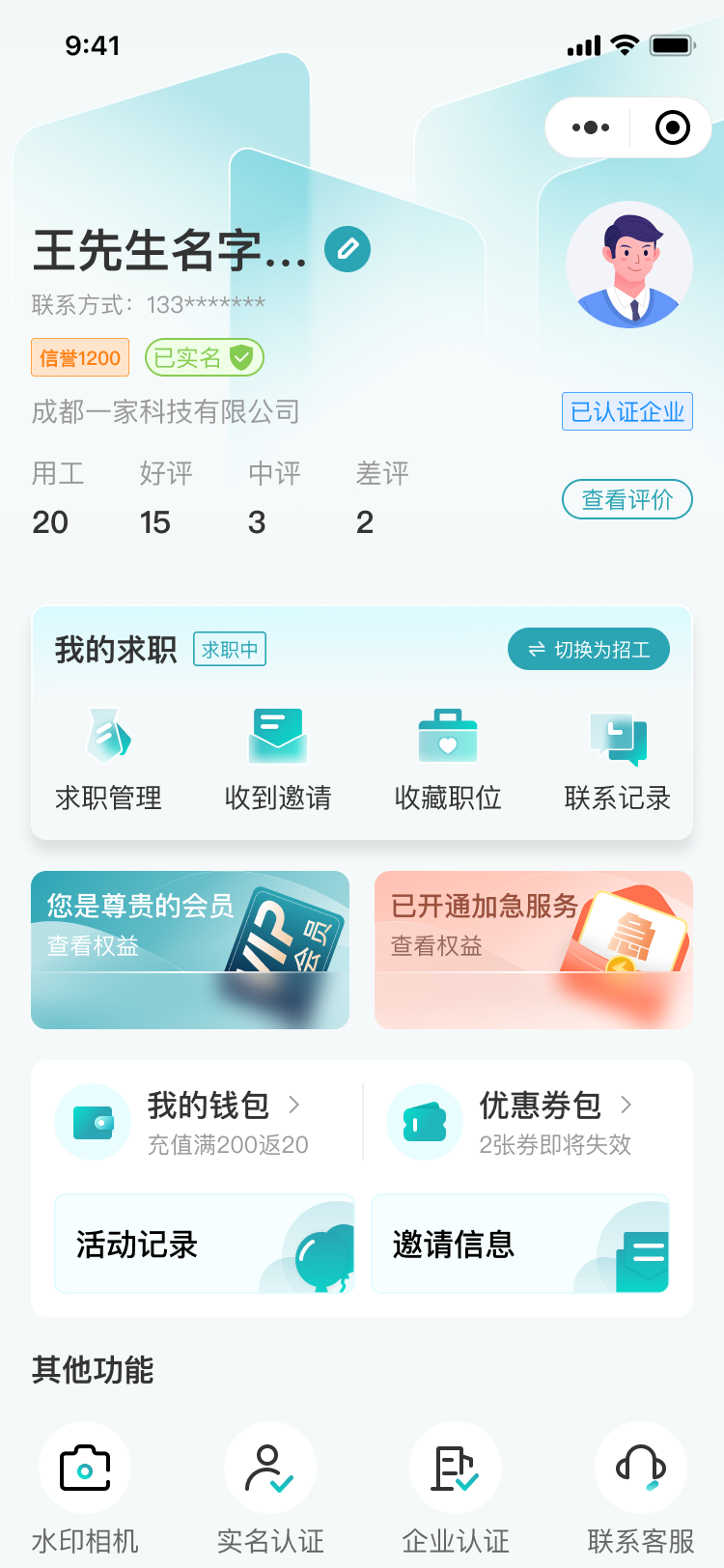Open 企业认证
The image size is (724, 1568).
point(456,1488)
